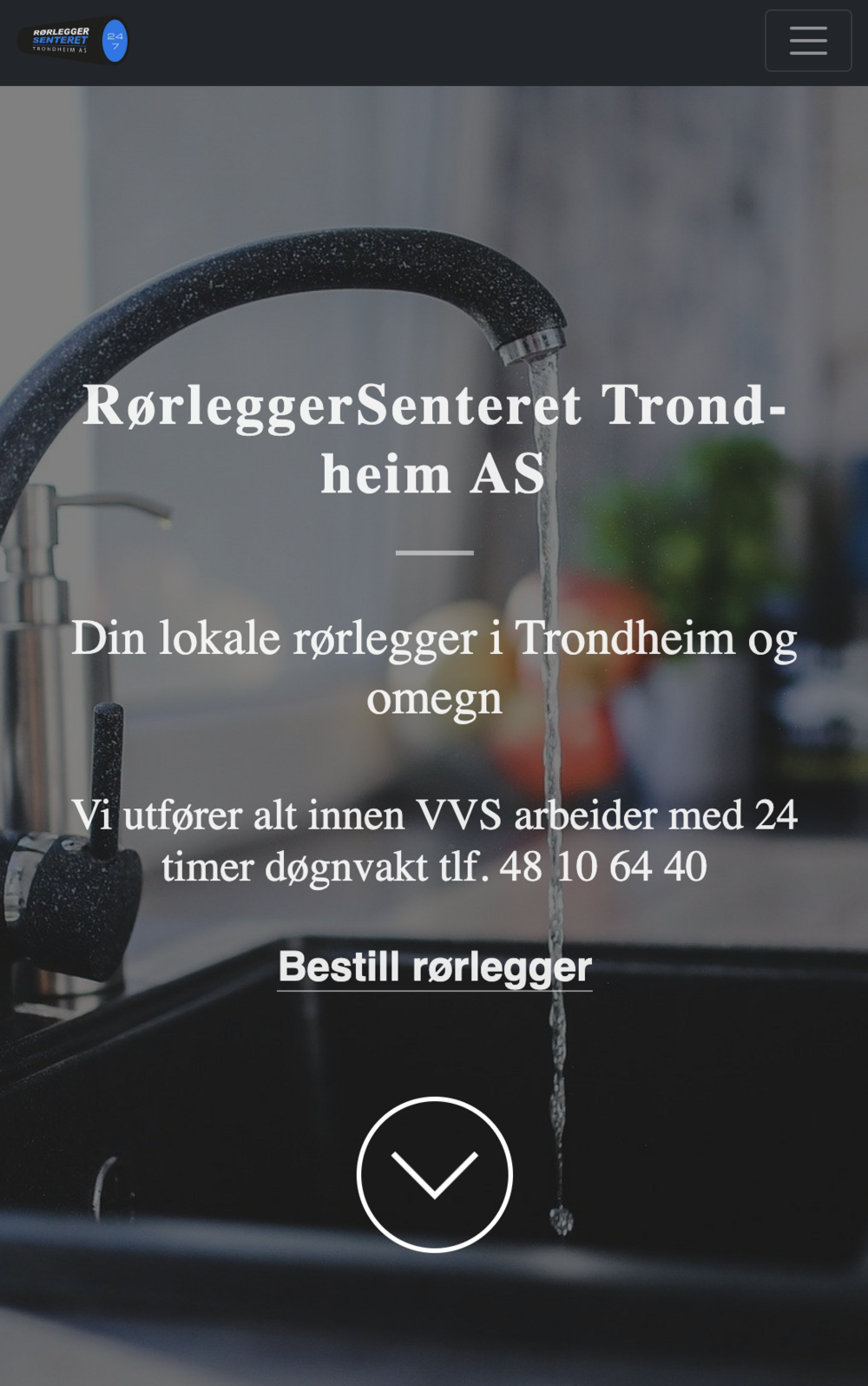Tap the circled down-arrow button
The image size is (868, 1386).
pos(434,1174)
